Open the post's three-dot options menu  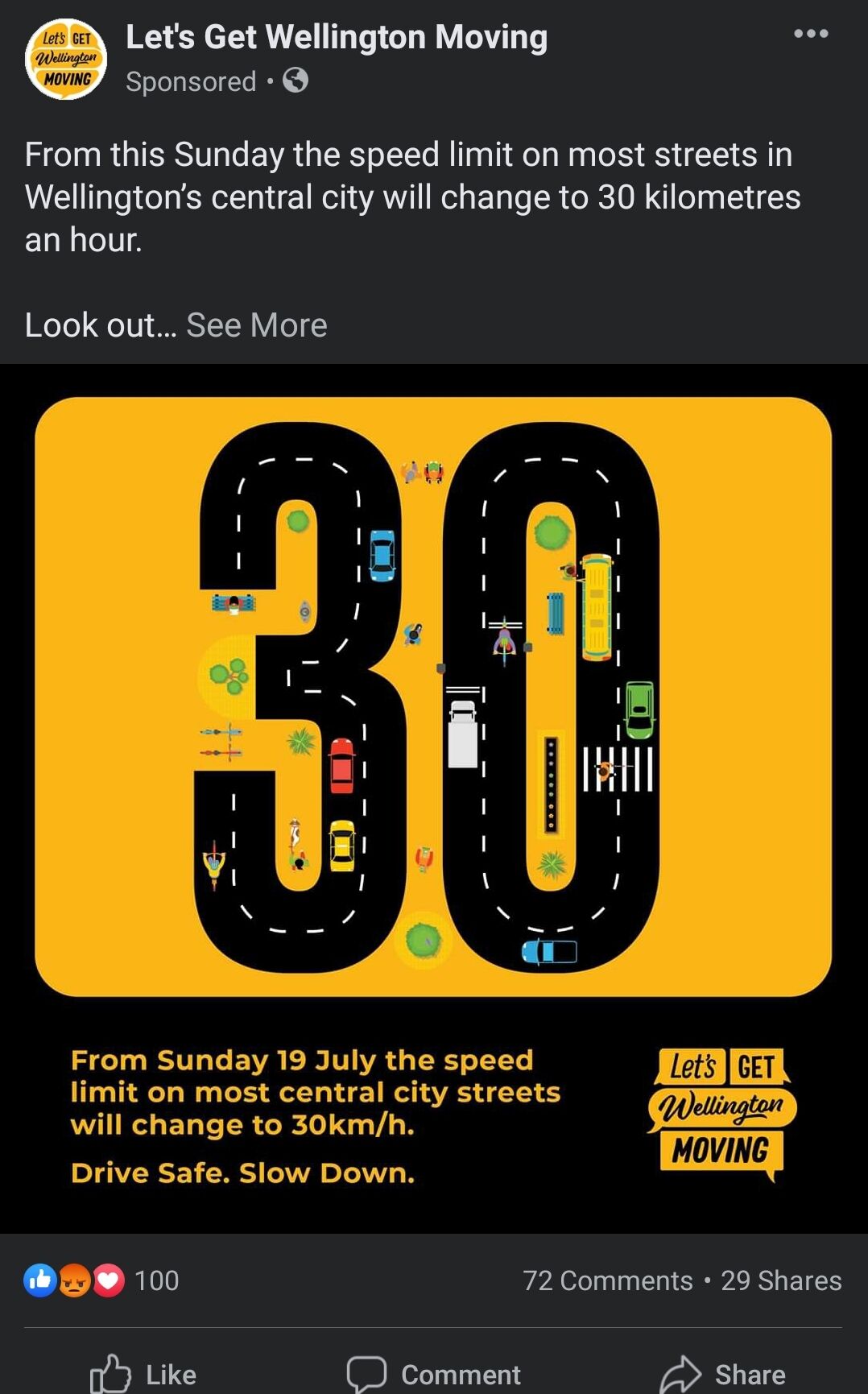point(810,34)
